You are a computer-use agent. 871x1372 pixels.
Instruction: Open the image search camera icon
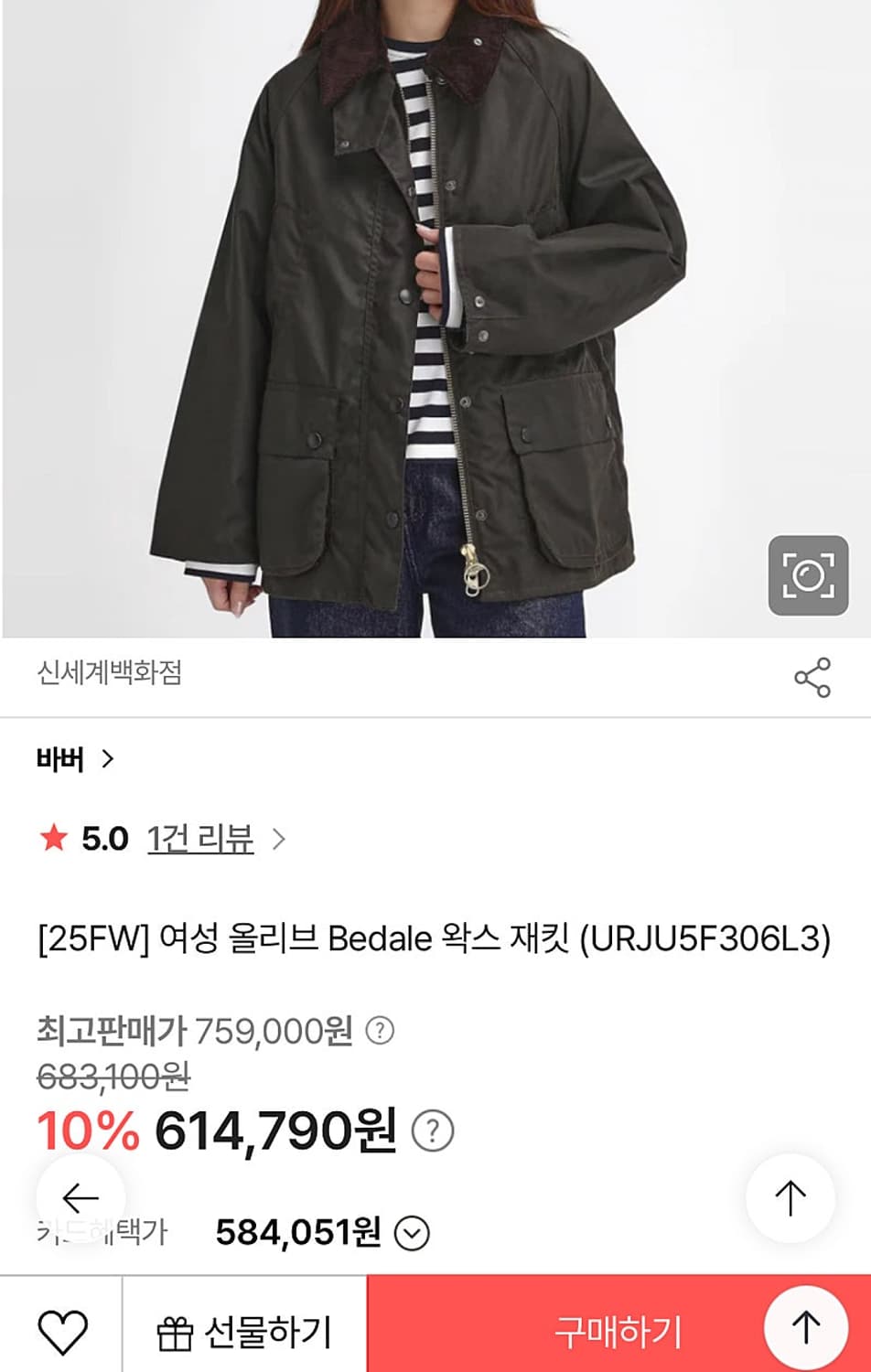pyautogui.click(x=809, y=574)
